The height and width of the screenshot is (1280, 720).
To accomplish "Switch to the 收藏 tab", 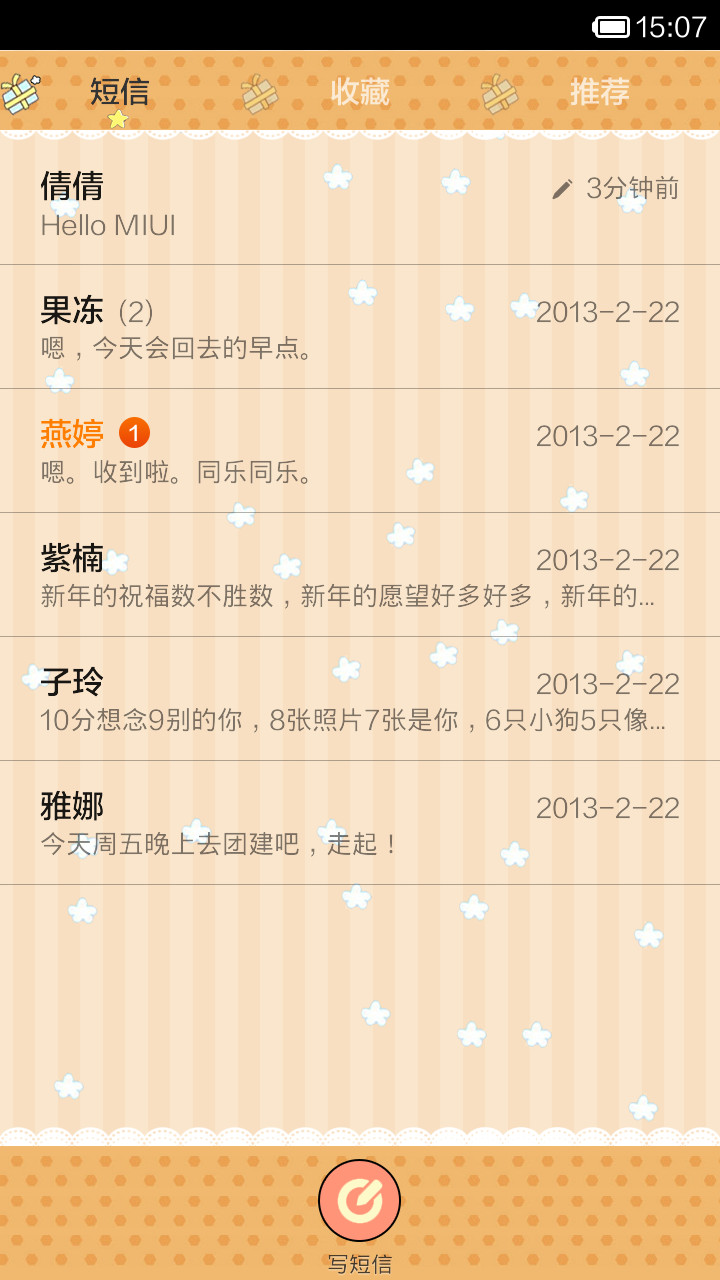I will click(360, 92).
